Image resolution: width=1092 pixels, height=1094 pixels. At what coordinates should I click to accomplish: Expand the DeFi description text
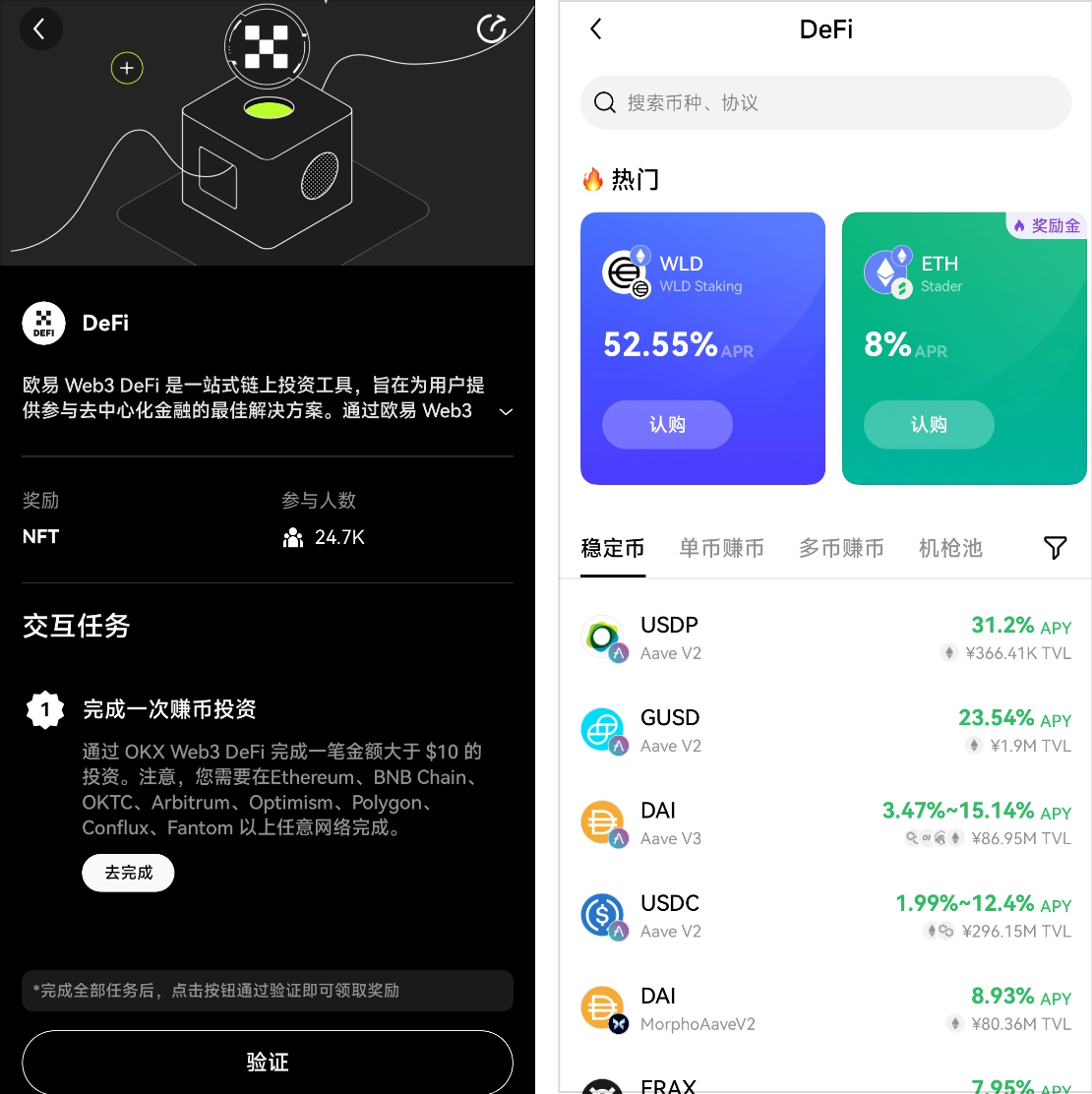(x=506, y=412)
